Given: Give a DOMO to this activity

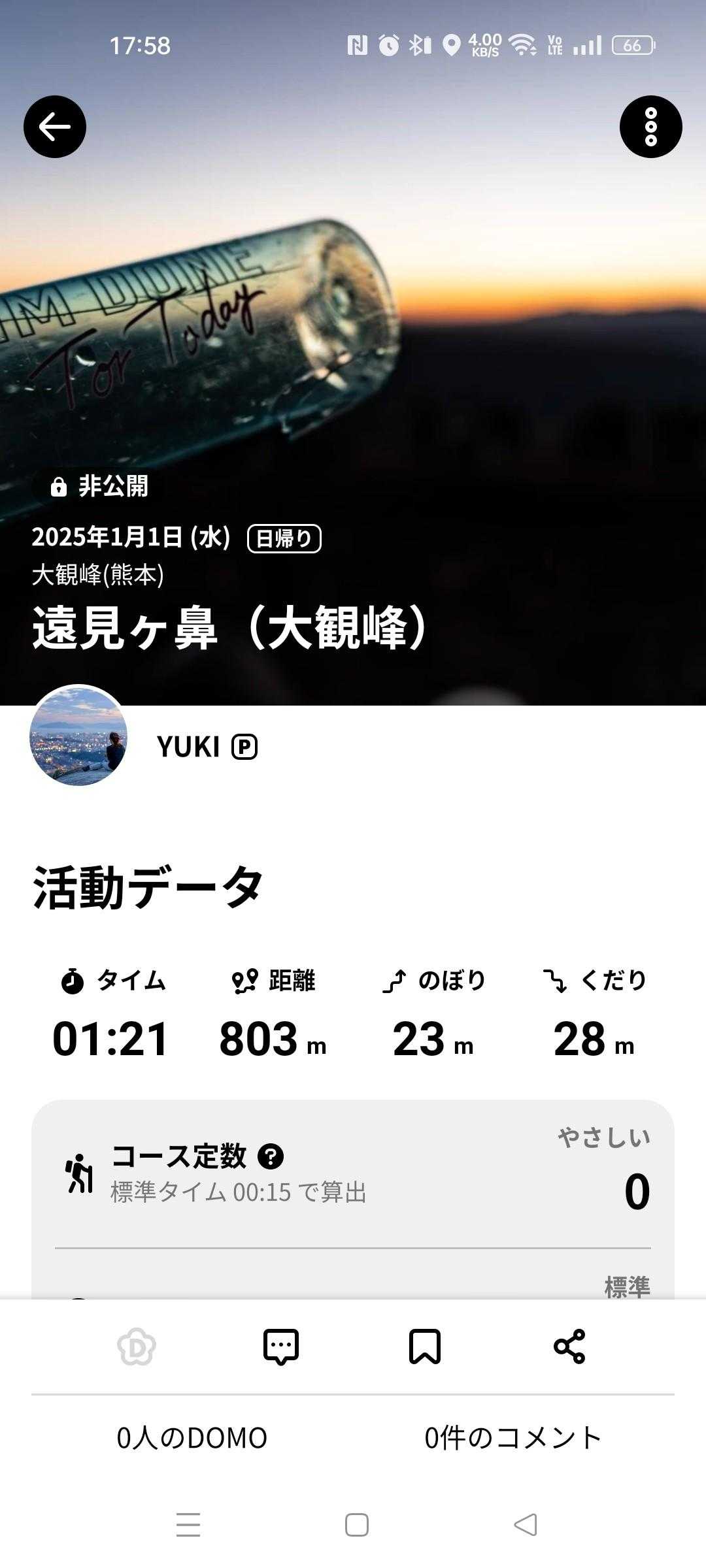Looking at the screenshot, I should (137, 1347).
